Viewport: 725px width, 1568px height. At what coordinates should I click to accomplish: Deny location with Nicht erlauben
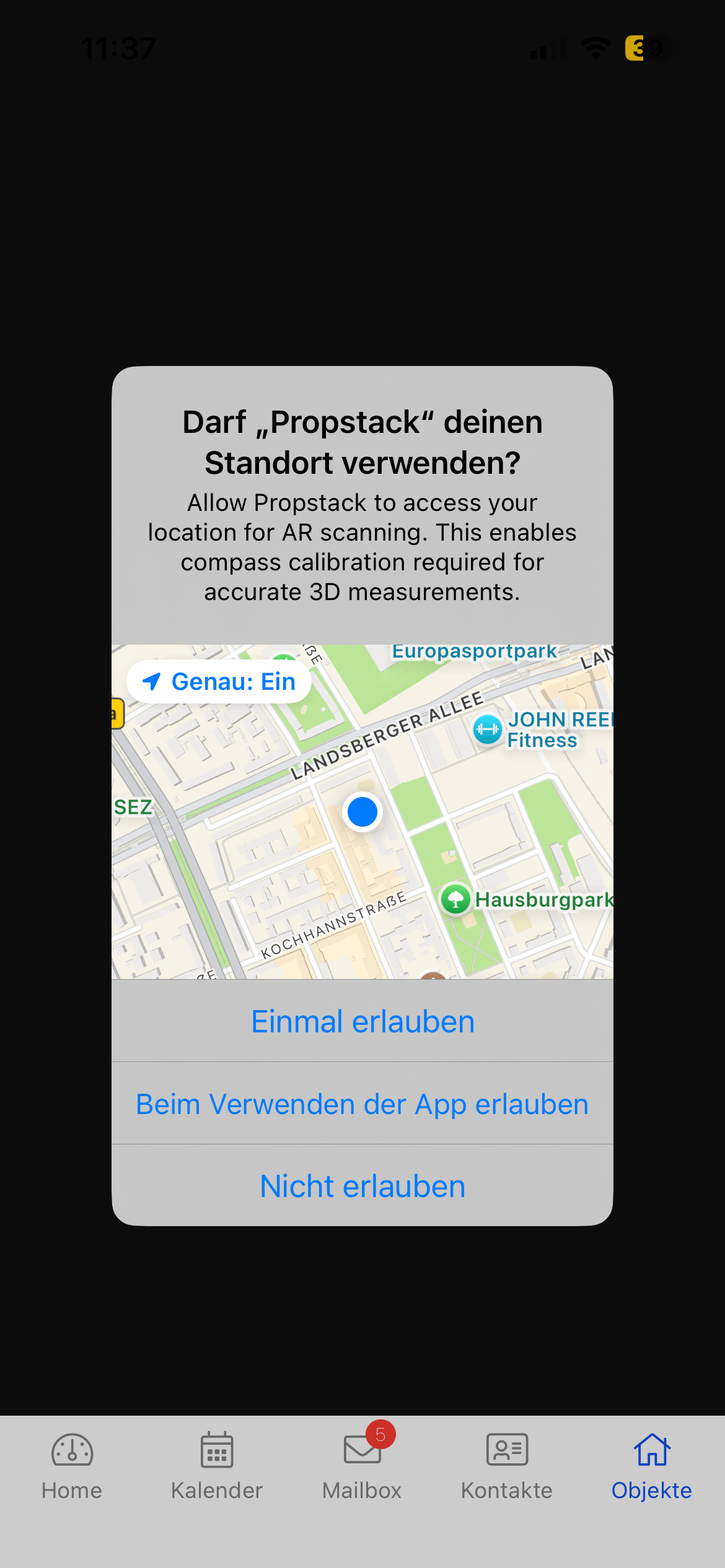pos(362,1186)
